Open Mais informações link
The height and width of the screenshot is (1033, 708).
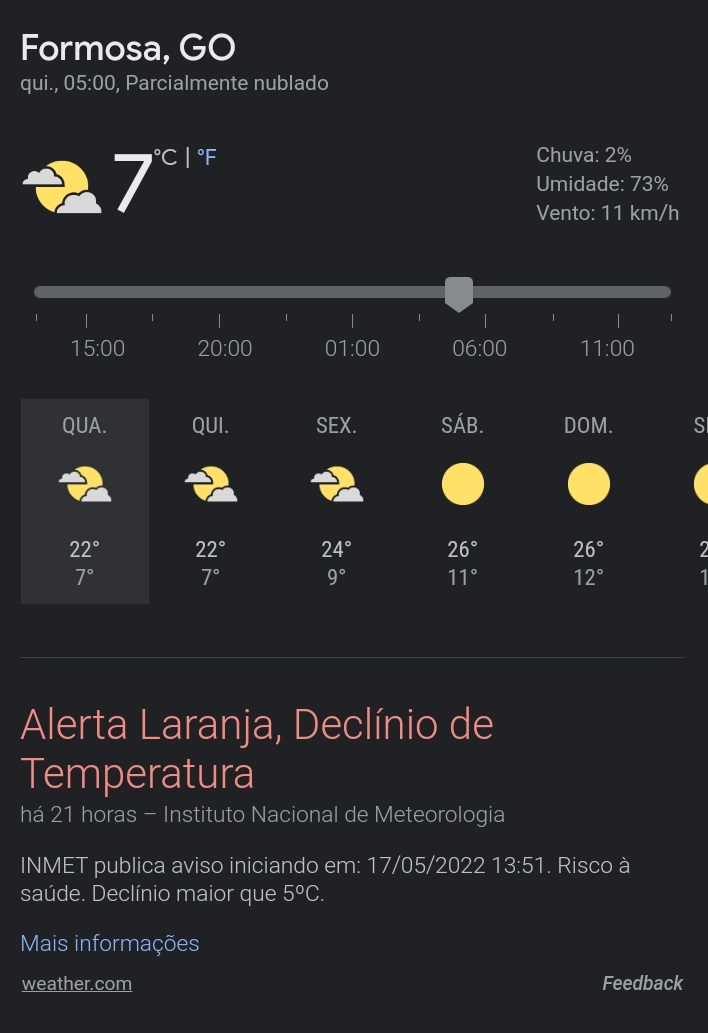pos(110,943)
